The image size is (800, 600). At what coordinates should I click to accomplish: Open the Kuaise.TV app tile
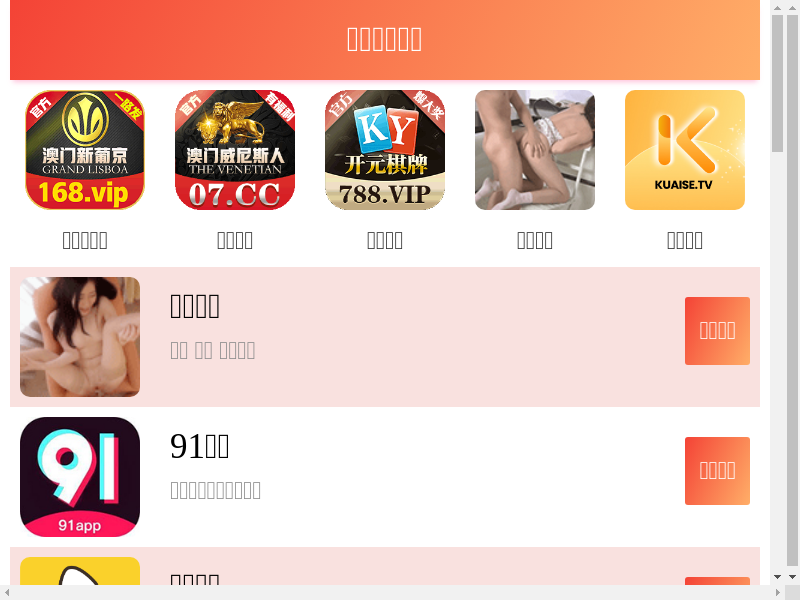click(685, 150)
